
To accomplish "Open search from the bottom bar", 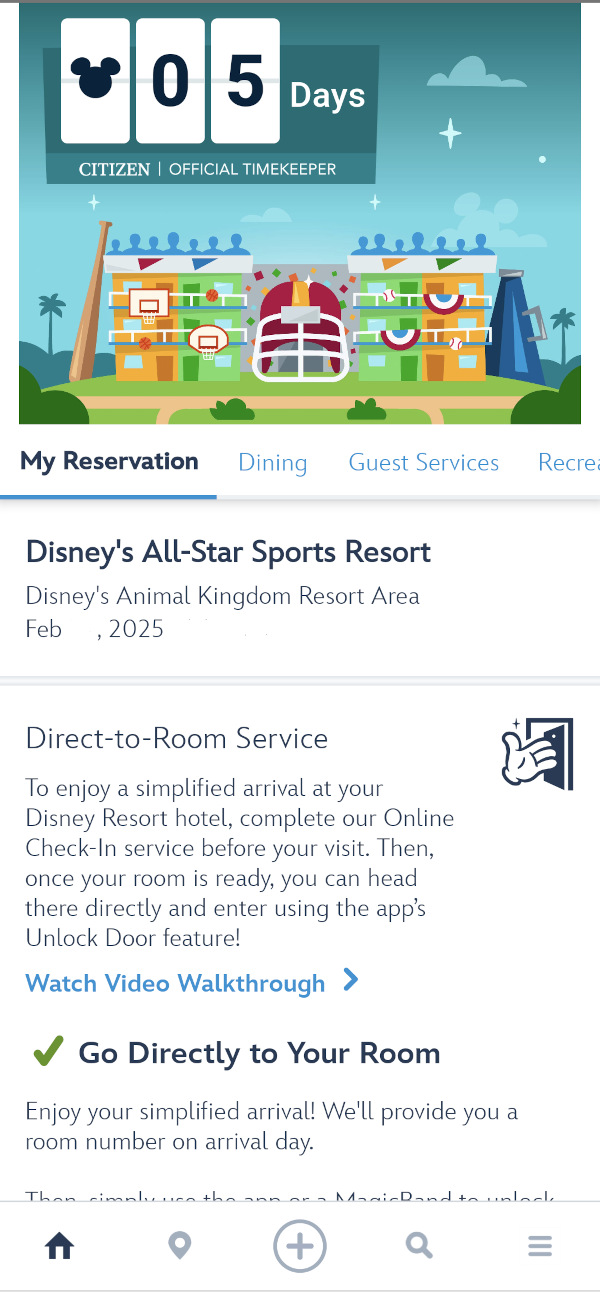I will (x=419, y=1246).
